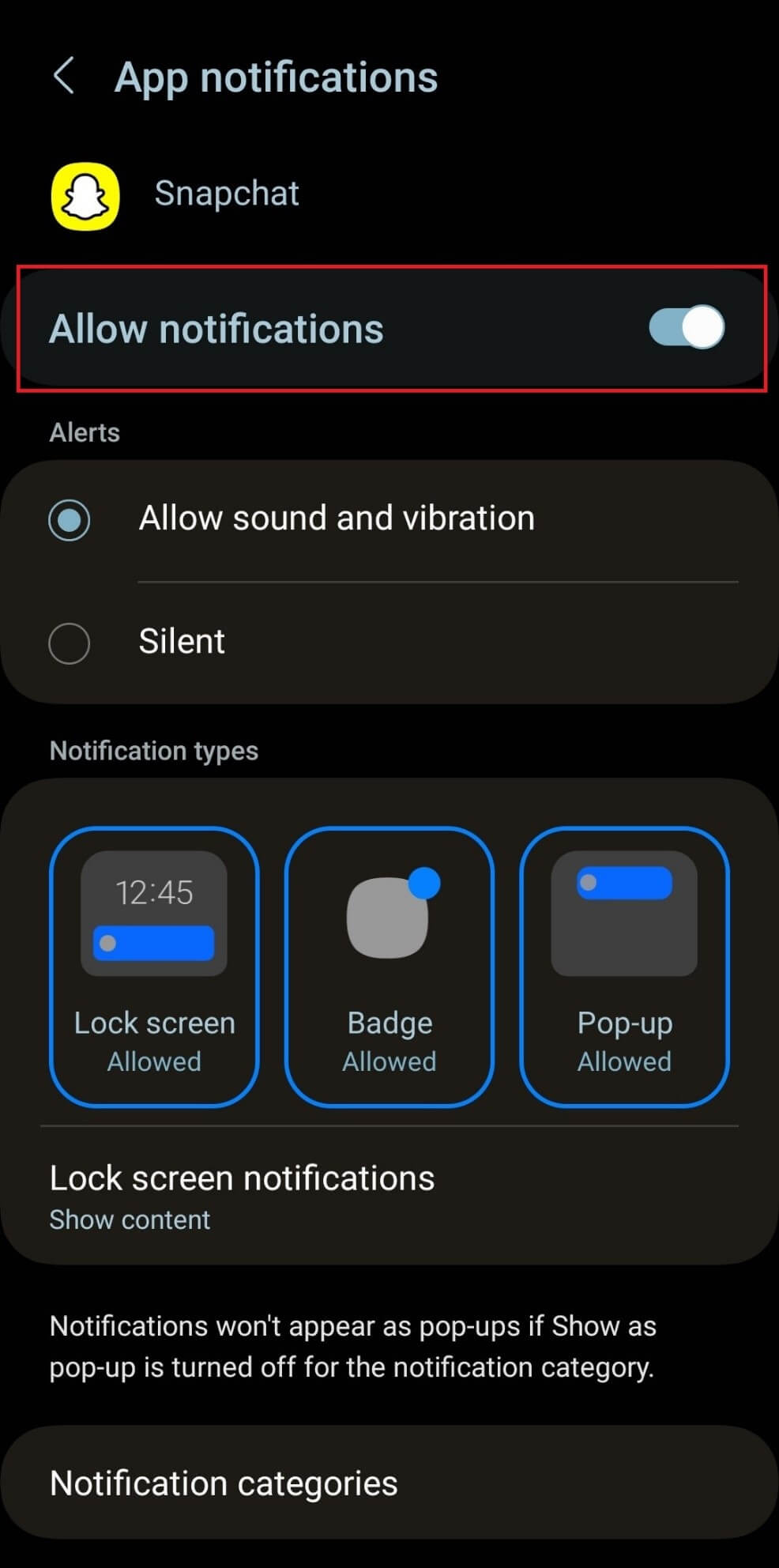Tap the Snapchat app icon
Image resolution: width=779 pixels, height=1568 pixels.
pyautogui.click(x=85, y=195)
